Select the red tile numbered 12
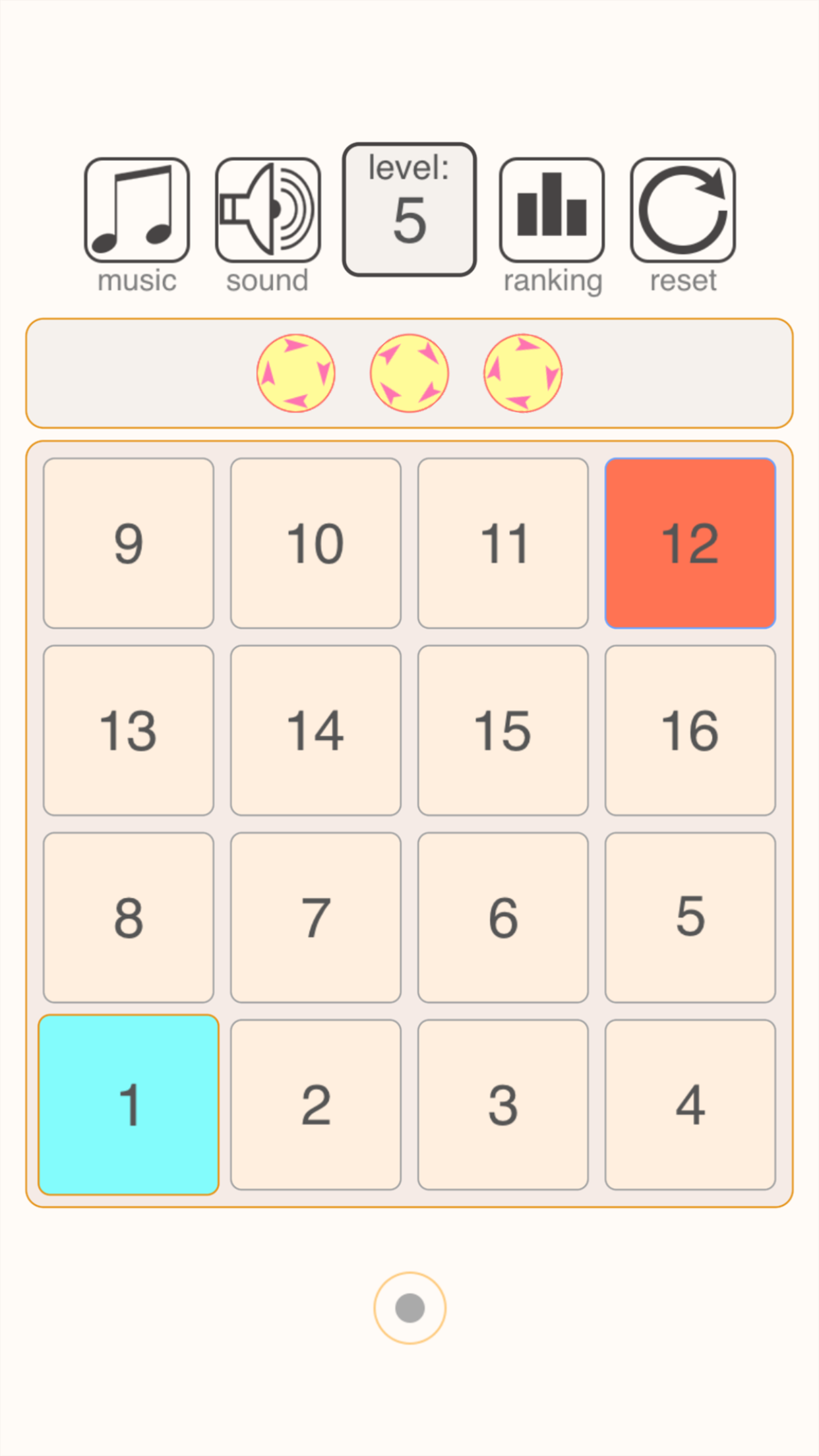The image size is (819, 1456). point(690,543)
